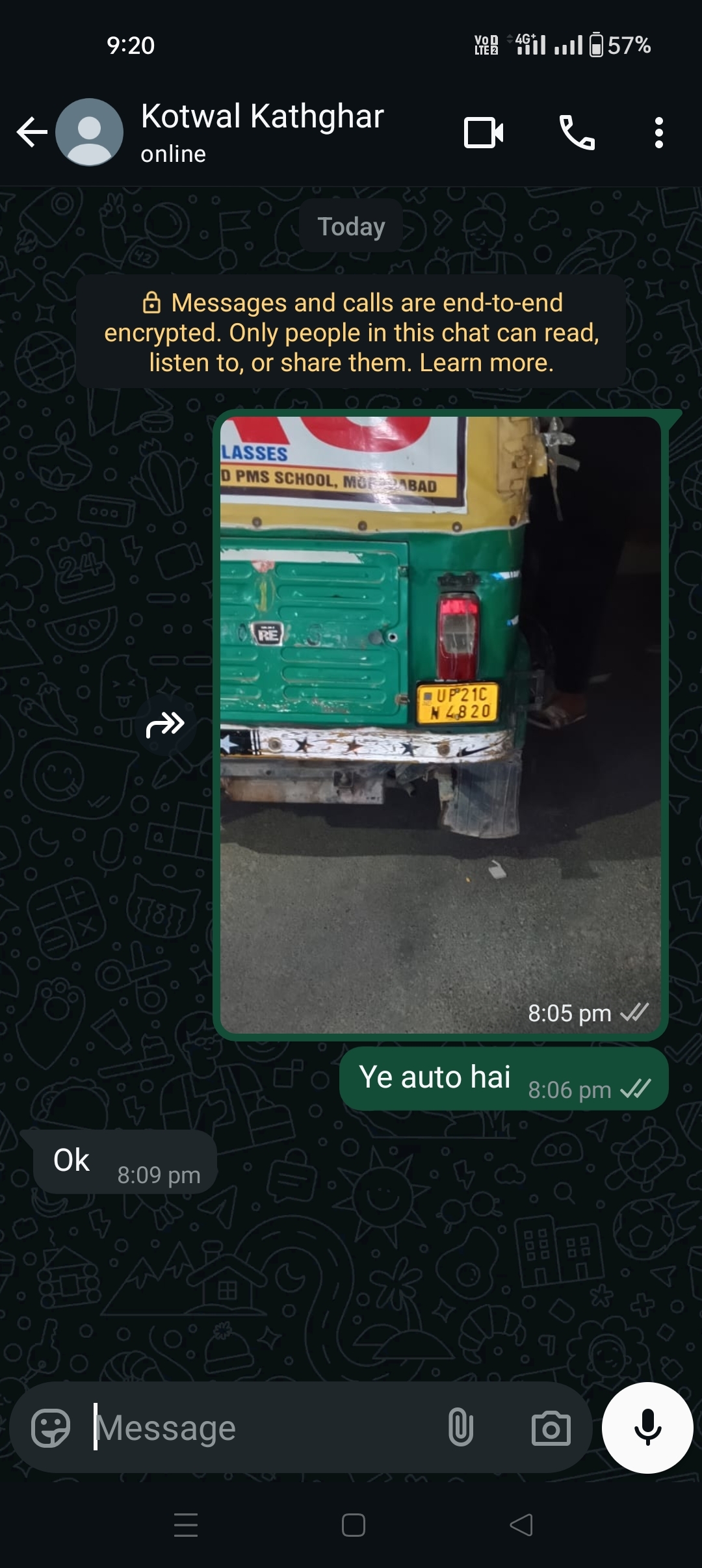Open Kotwal Kathghar contact info
The width and height of the screenshot is (702, 1568).
(262, 132)
